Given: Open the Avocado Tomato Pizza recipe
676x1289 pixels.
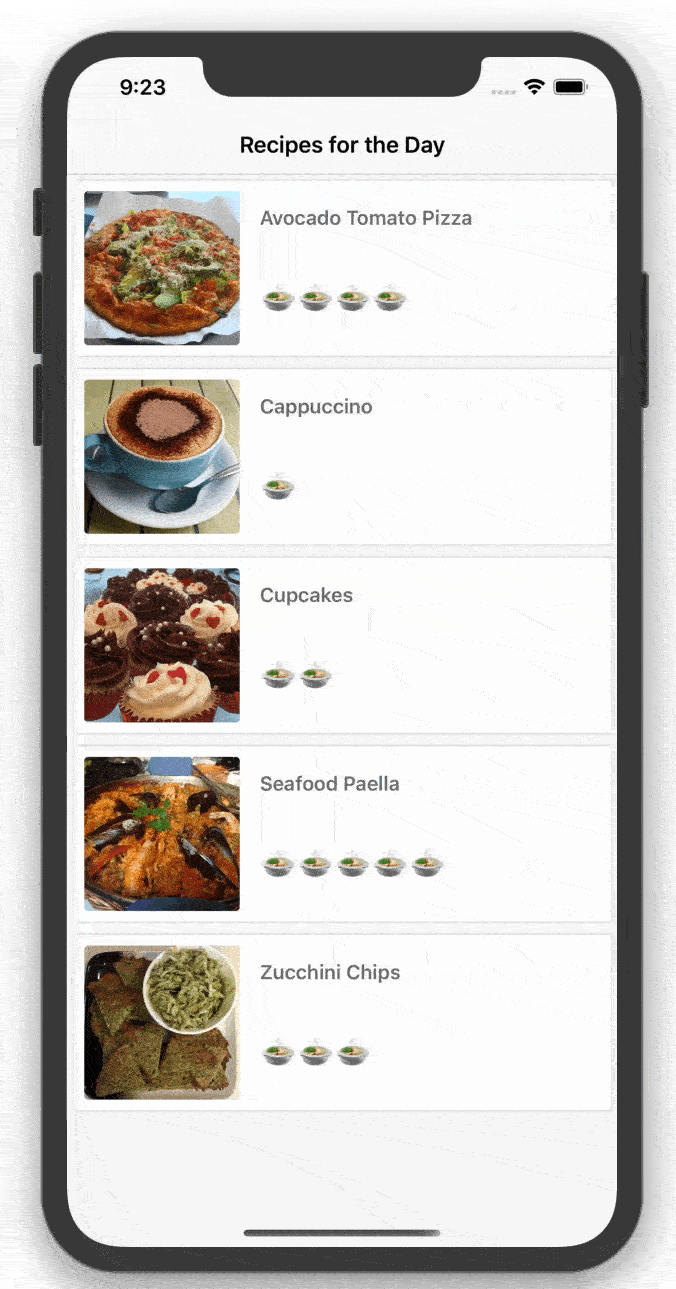Looking at the screenshot, I should click(x=344, y=268).
